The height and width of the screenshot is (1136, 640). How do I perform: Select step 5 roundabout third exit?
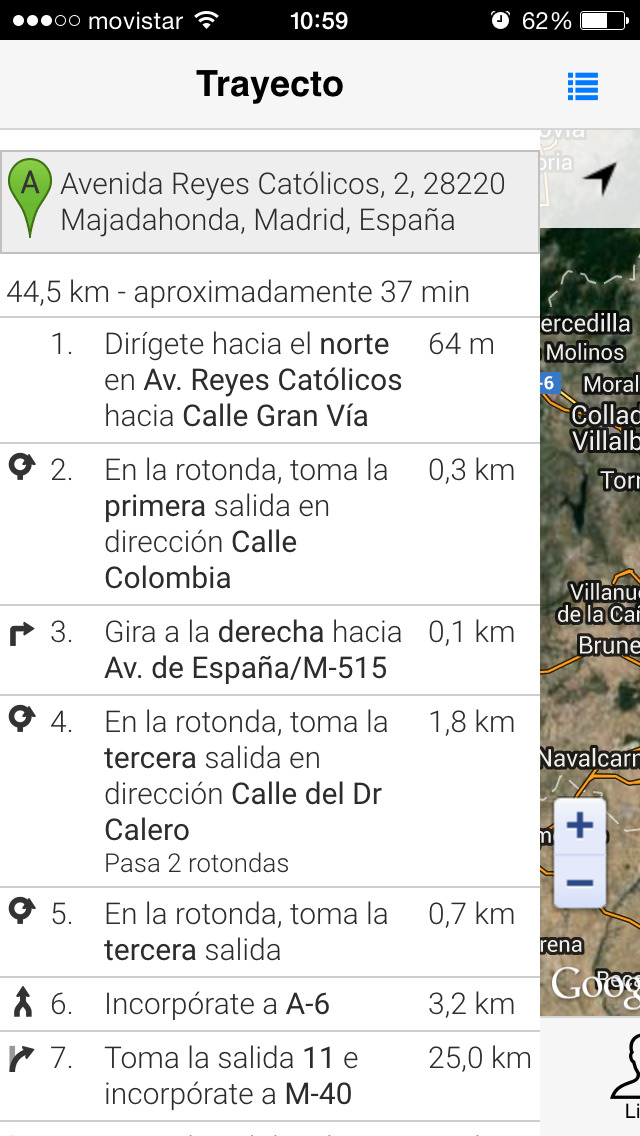pos(270,932)
